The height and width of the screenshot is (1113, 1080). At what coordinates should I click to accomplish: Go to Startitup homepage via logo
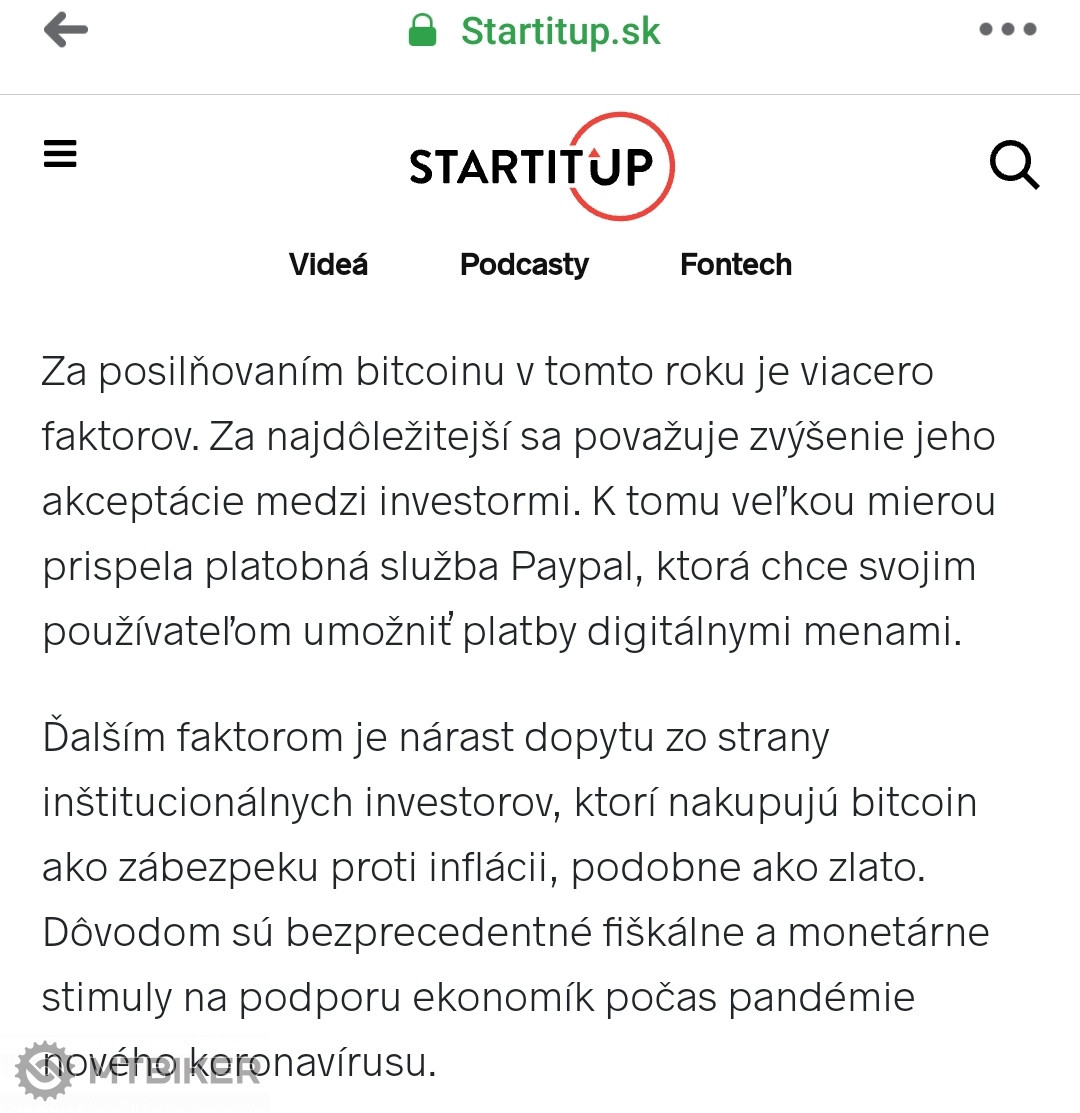tap(541, 166)
